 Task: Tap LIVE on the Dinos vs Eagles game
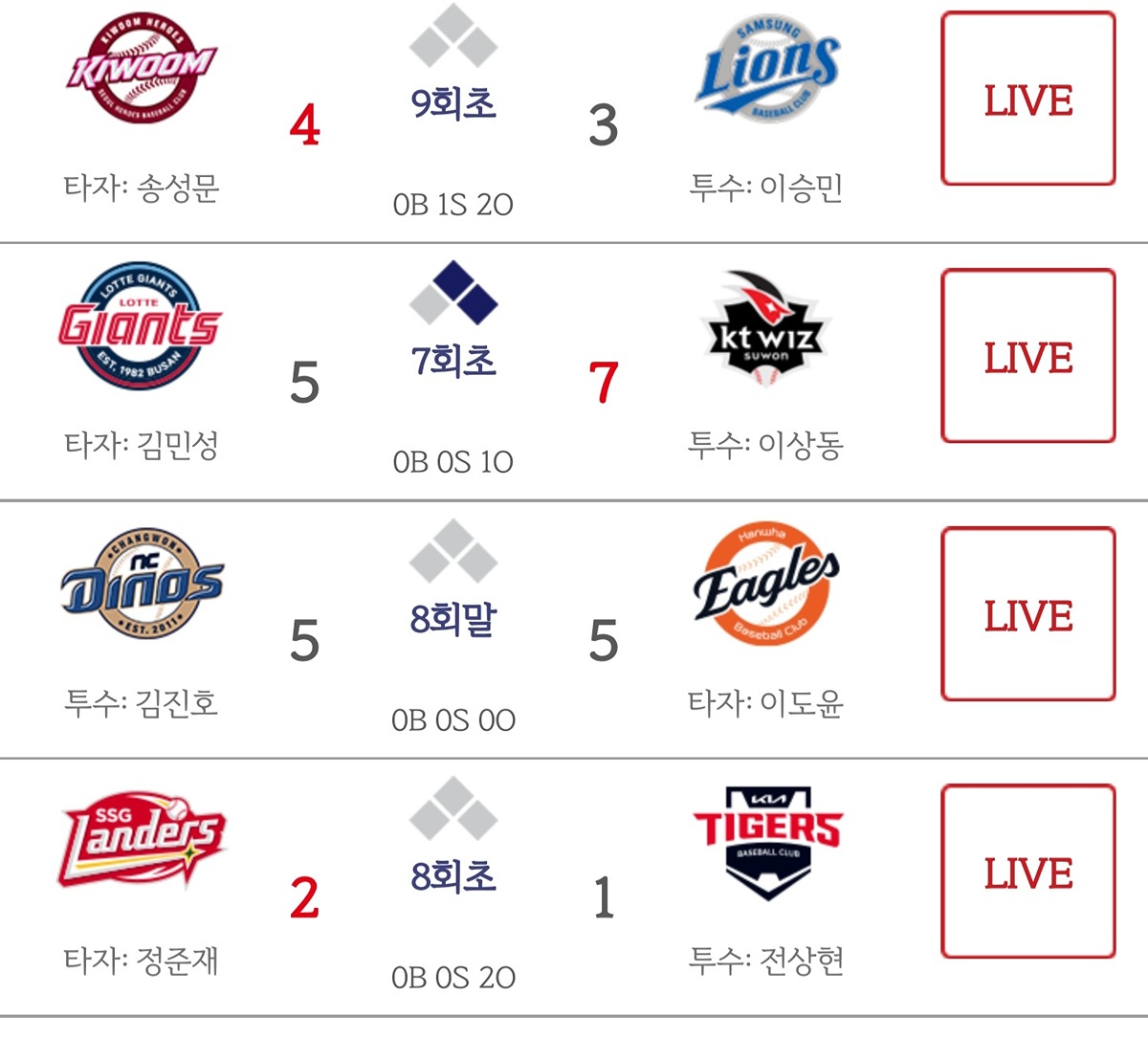click(1028, 614)
